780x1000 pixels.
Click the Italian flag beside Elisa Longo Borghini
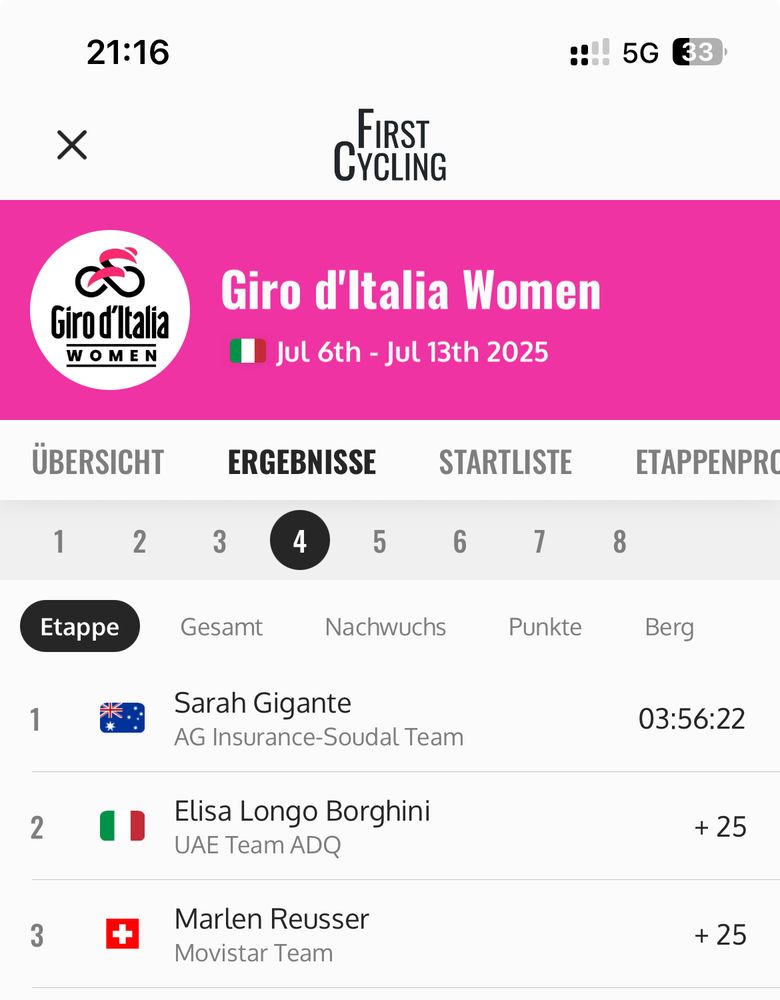[x=121, y=825]
